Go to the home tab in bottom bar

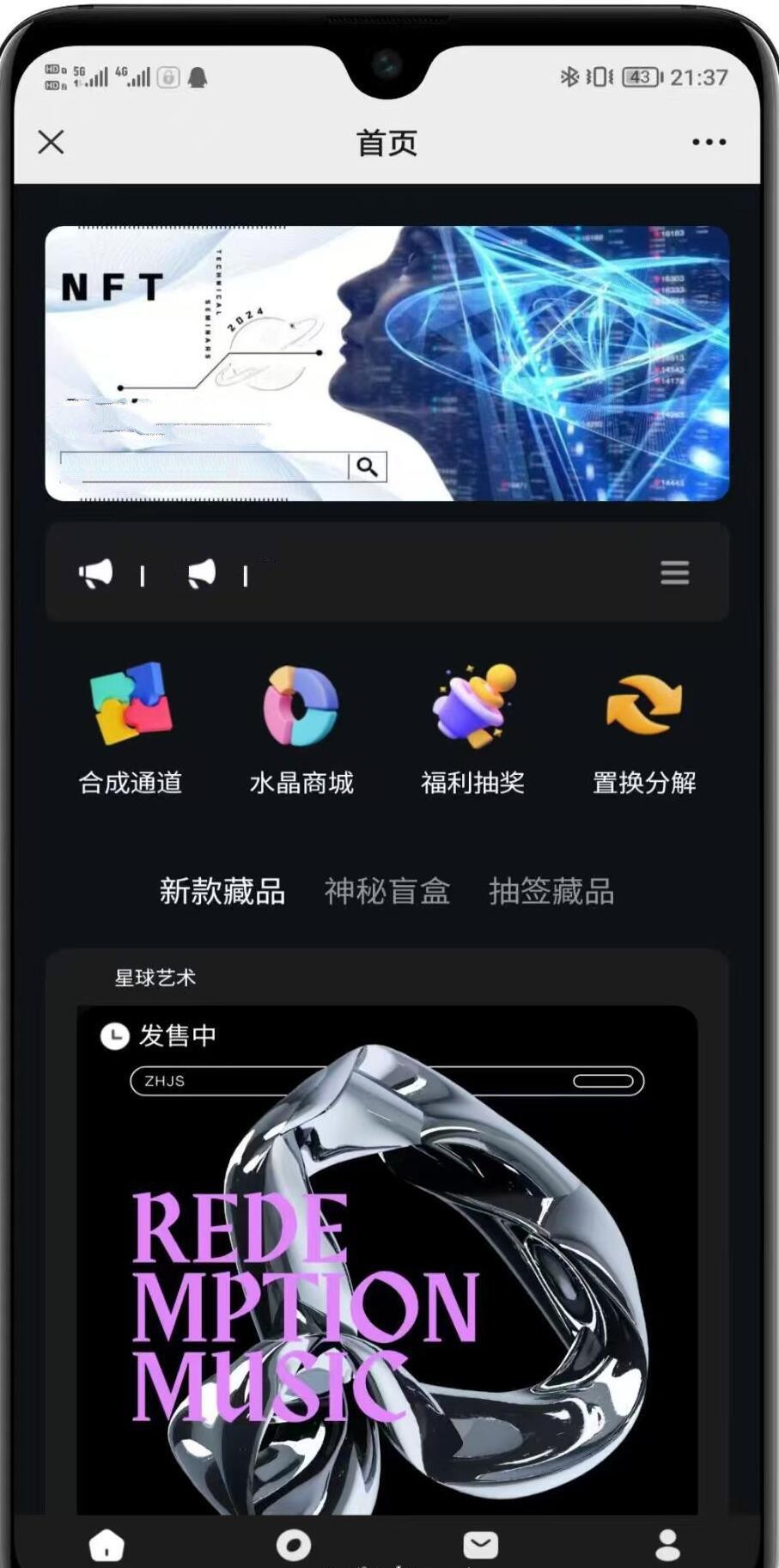point(107,1546)
